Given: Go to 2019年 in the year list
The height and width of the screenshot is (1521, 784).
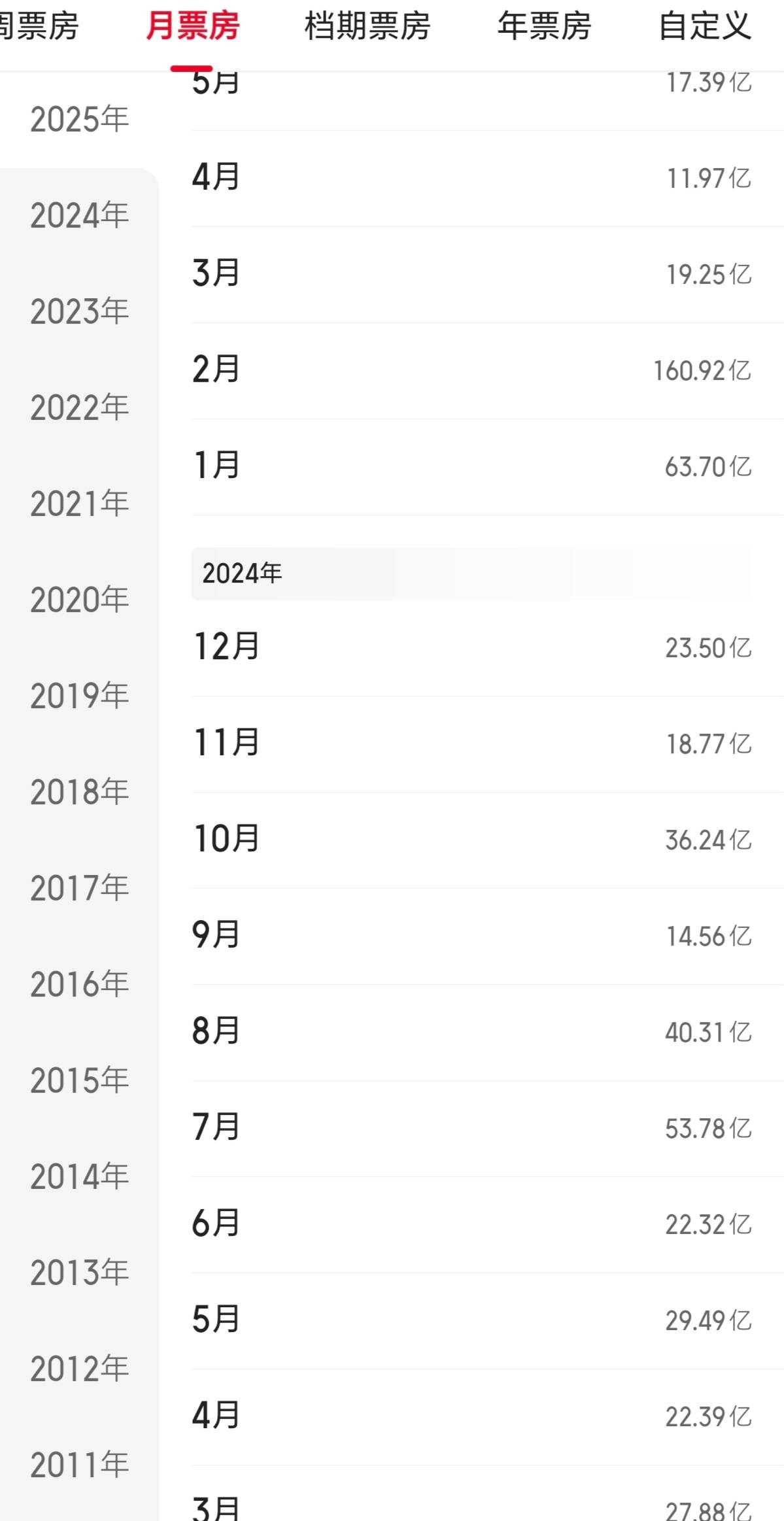Looking at the screenshot, I should coord(79,696).
